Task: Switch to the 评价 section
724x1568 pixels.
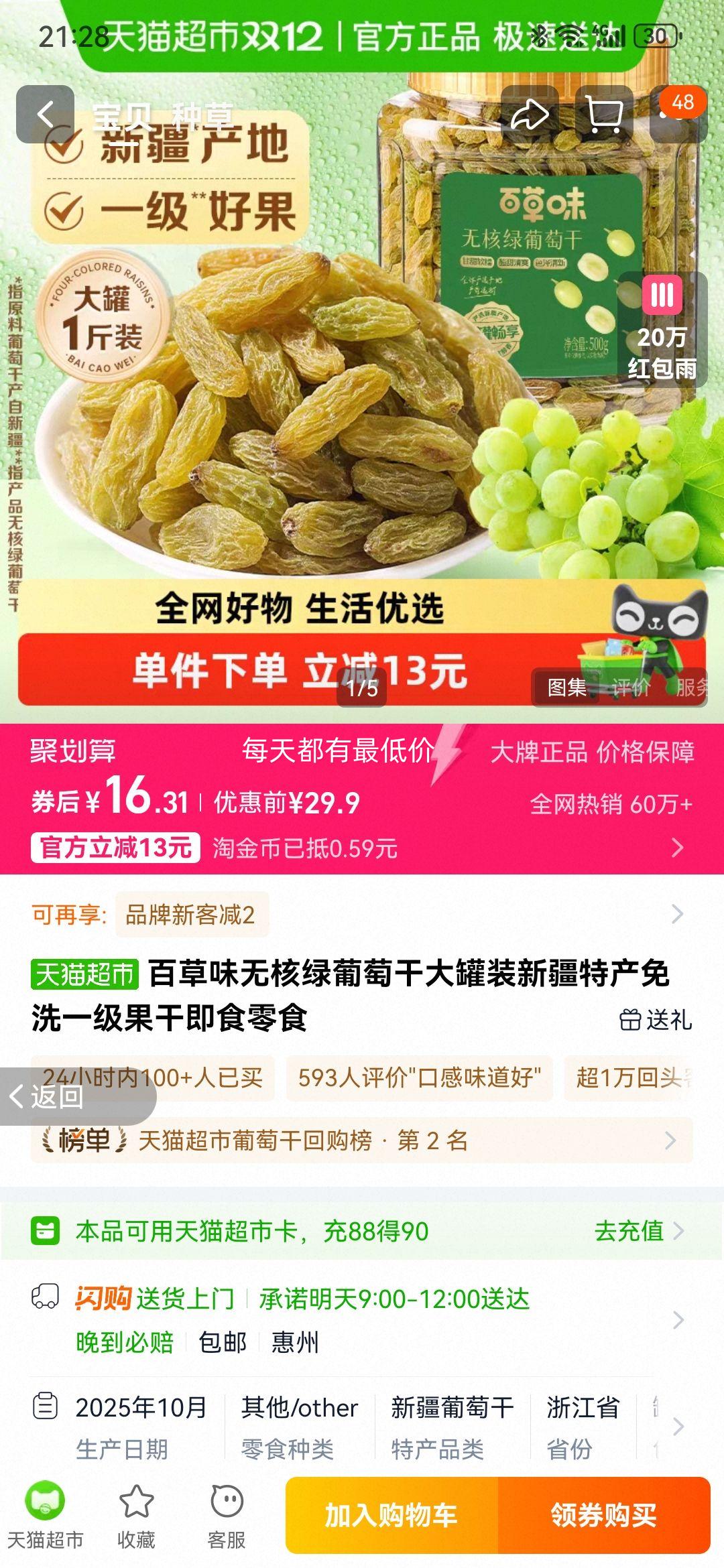Action: 630,688
